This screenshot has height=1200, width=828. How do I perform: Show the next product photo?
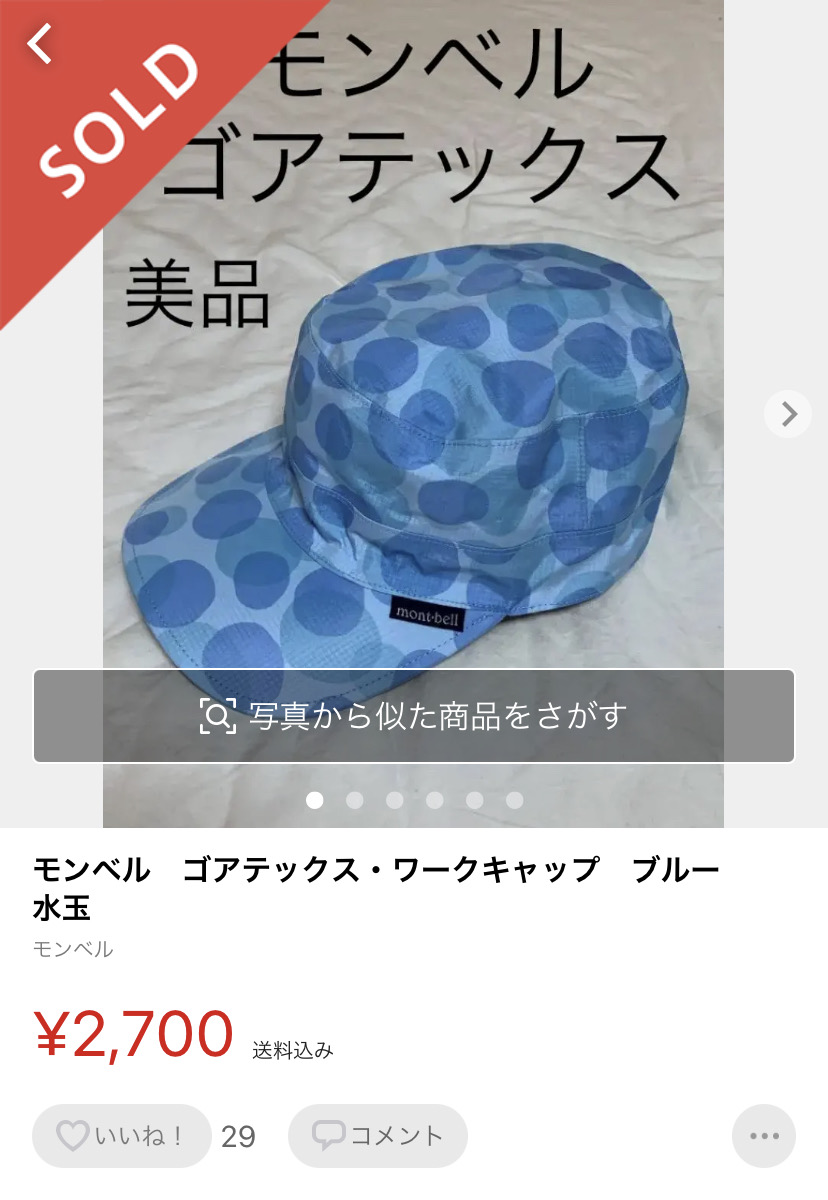tap(788, 413)
